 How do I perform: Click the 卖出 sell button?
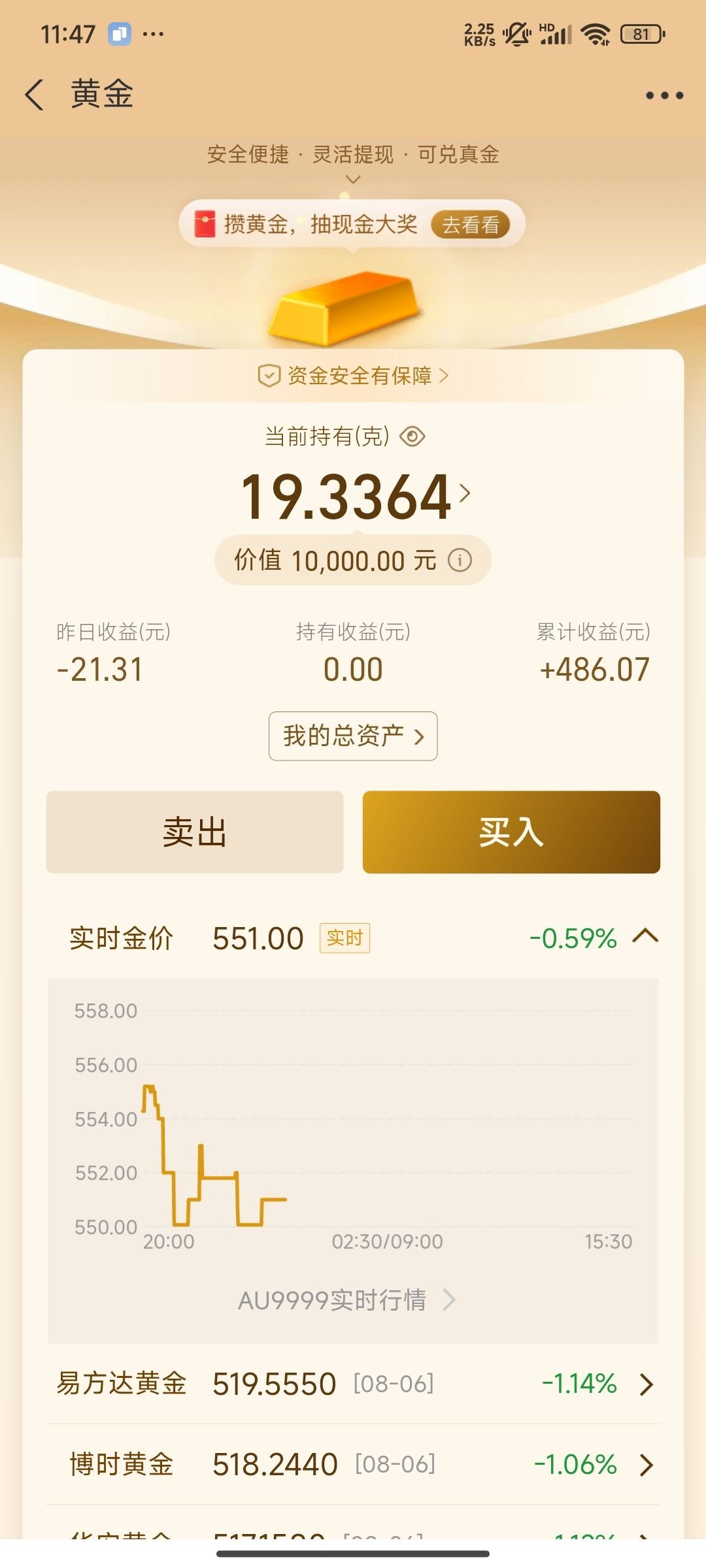[194, 832]
